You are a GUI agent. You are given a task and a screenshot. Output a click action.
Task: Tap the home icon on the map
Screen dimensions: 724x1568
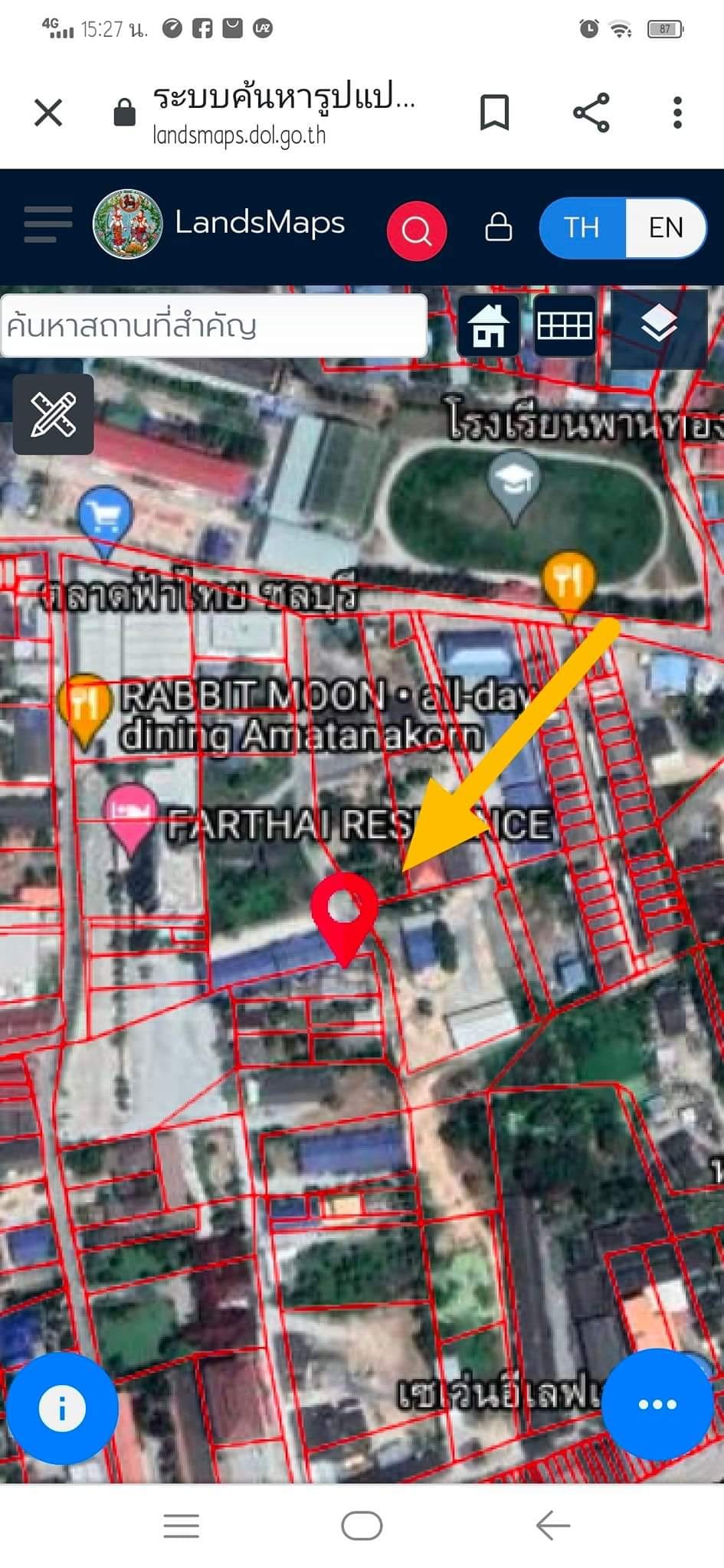488,325
